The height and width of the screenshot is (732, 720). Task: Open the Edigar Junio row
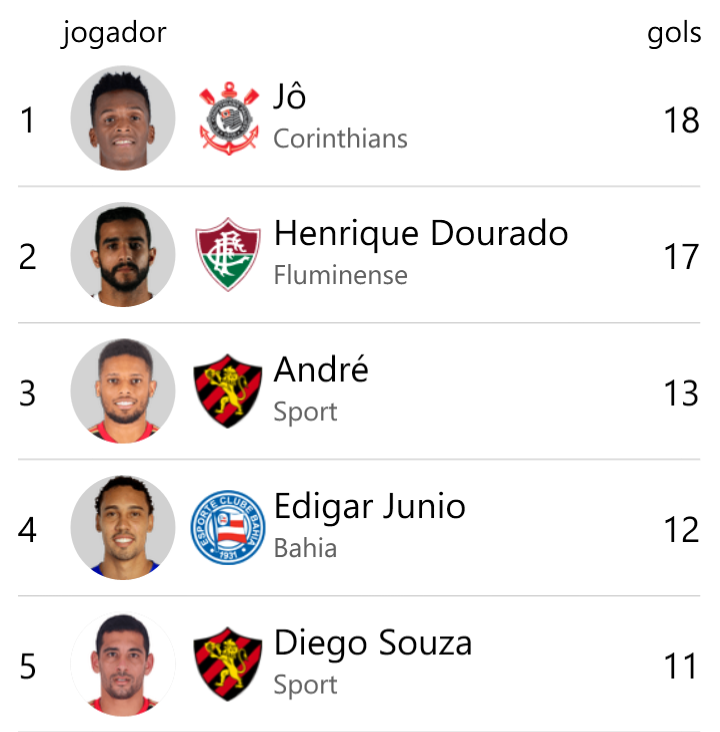point(369,507)
